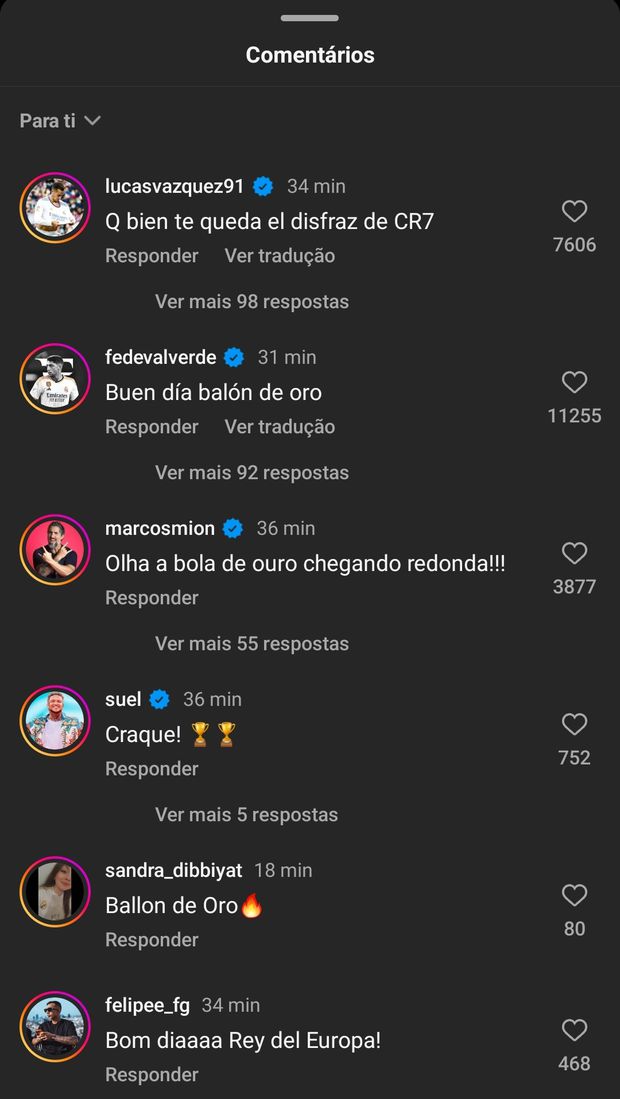Image resolution: width=620 pixels, height=1099 pixels.
Task: View translation of fedevalverde's comment
Action: (280, 427)
